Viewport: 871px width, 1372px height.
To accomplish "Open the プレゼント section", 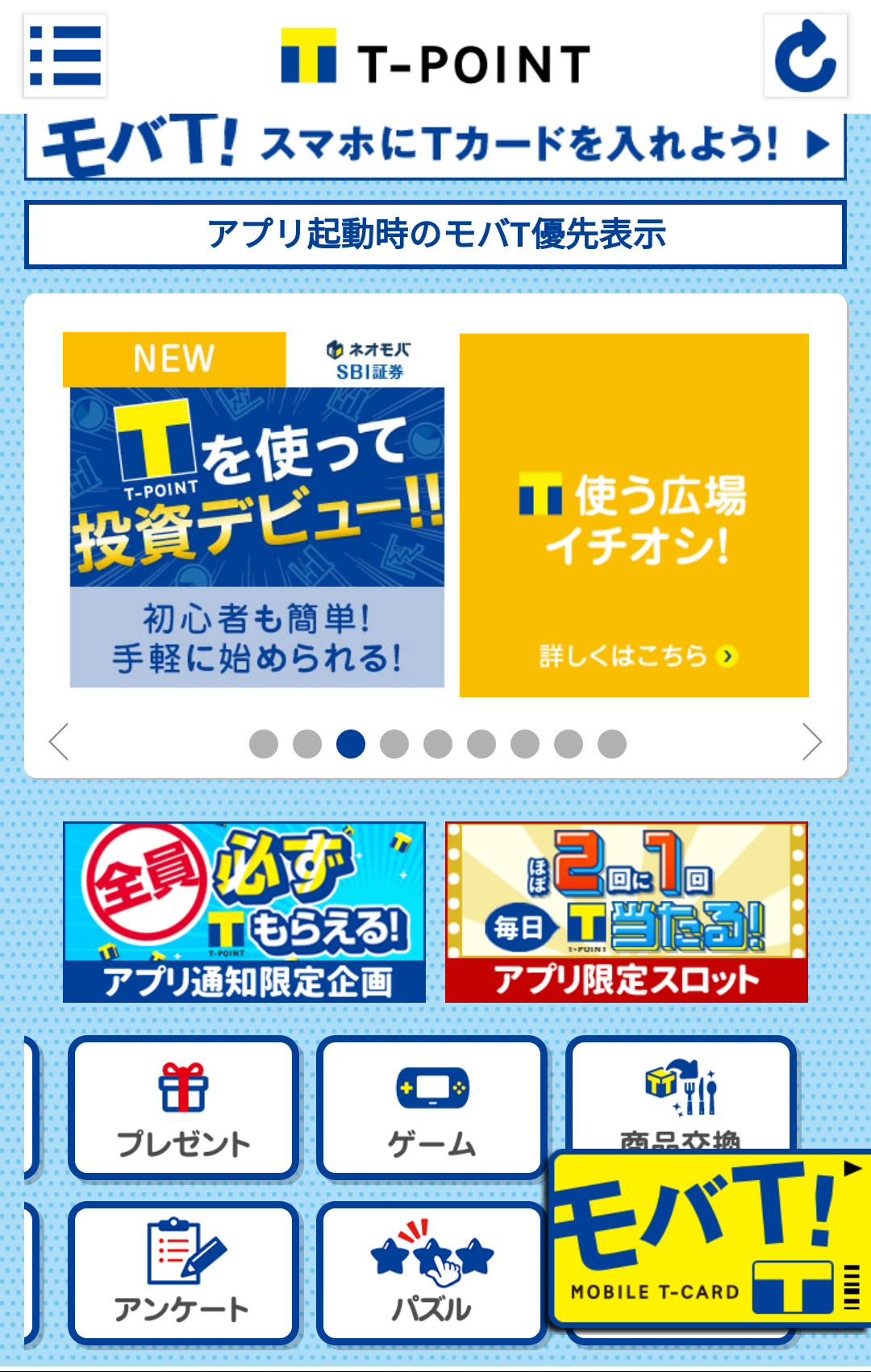I will coord(184,1108).
